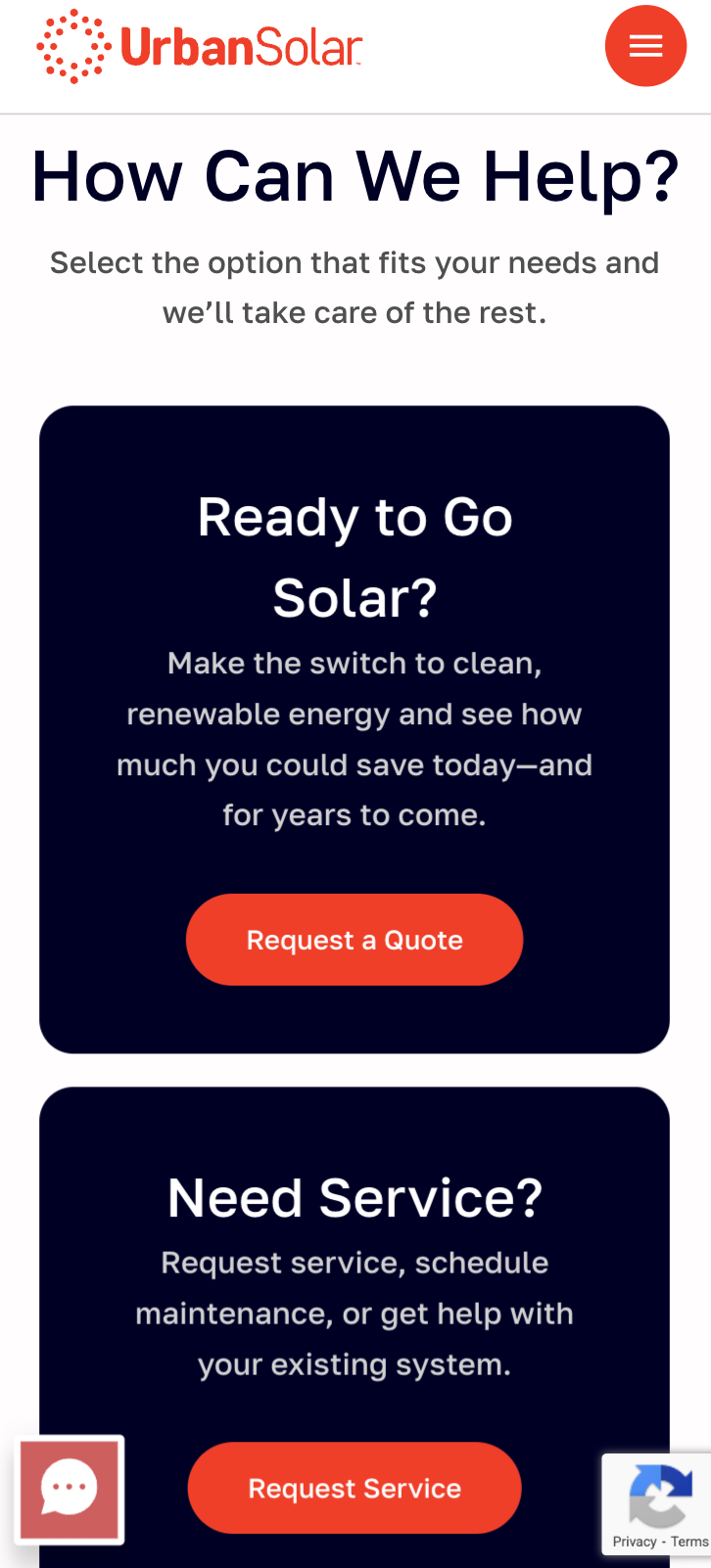Screen dimensions: 711x1568
Task: Click the UrbanSolar wordmark text
Action: 238,45
